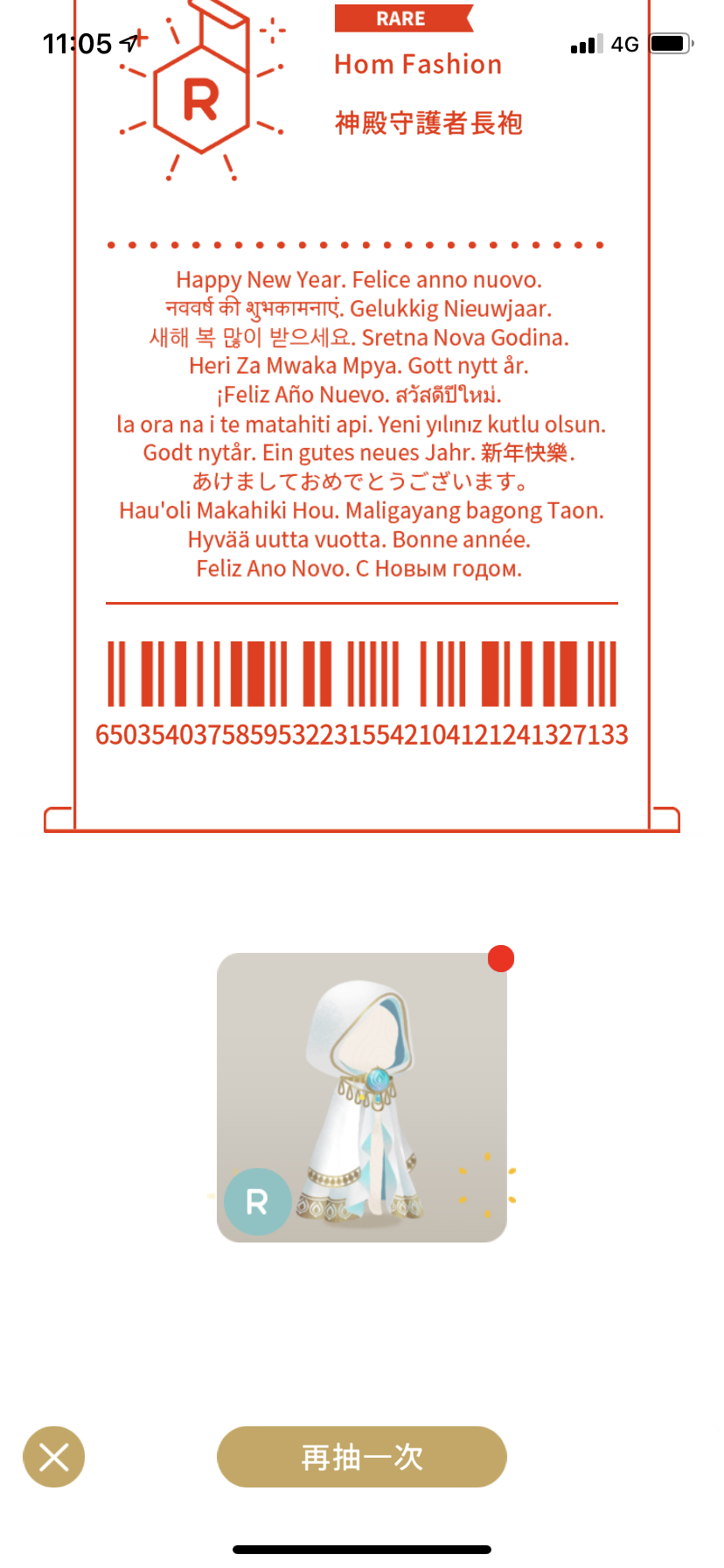
Task: Tap 再抽一次 to draw again
Action: click(x=362, y=1457)
